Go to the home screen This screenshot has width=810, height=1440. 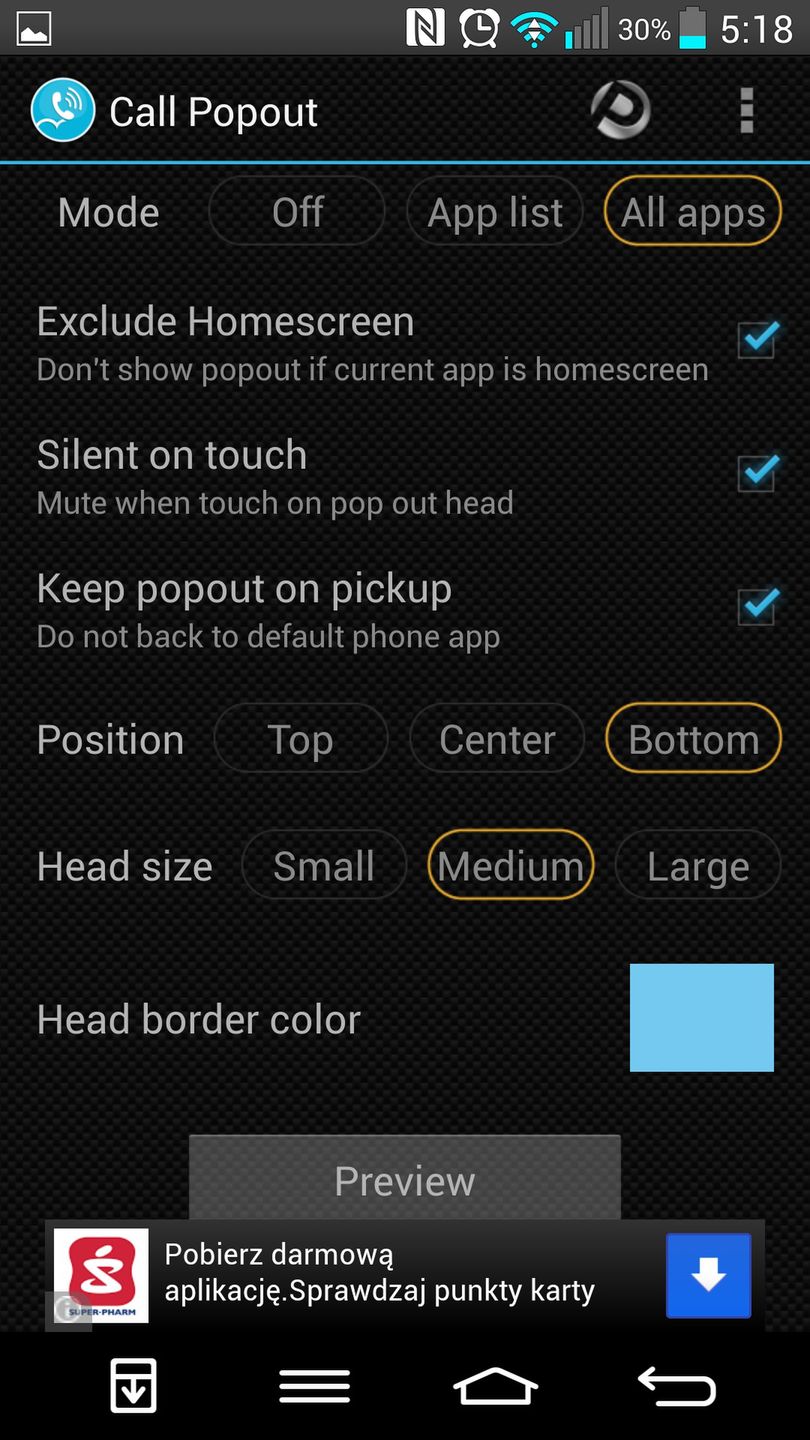(x=495, y=1387)
